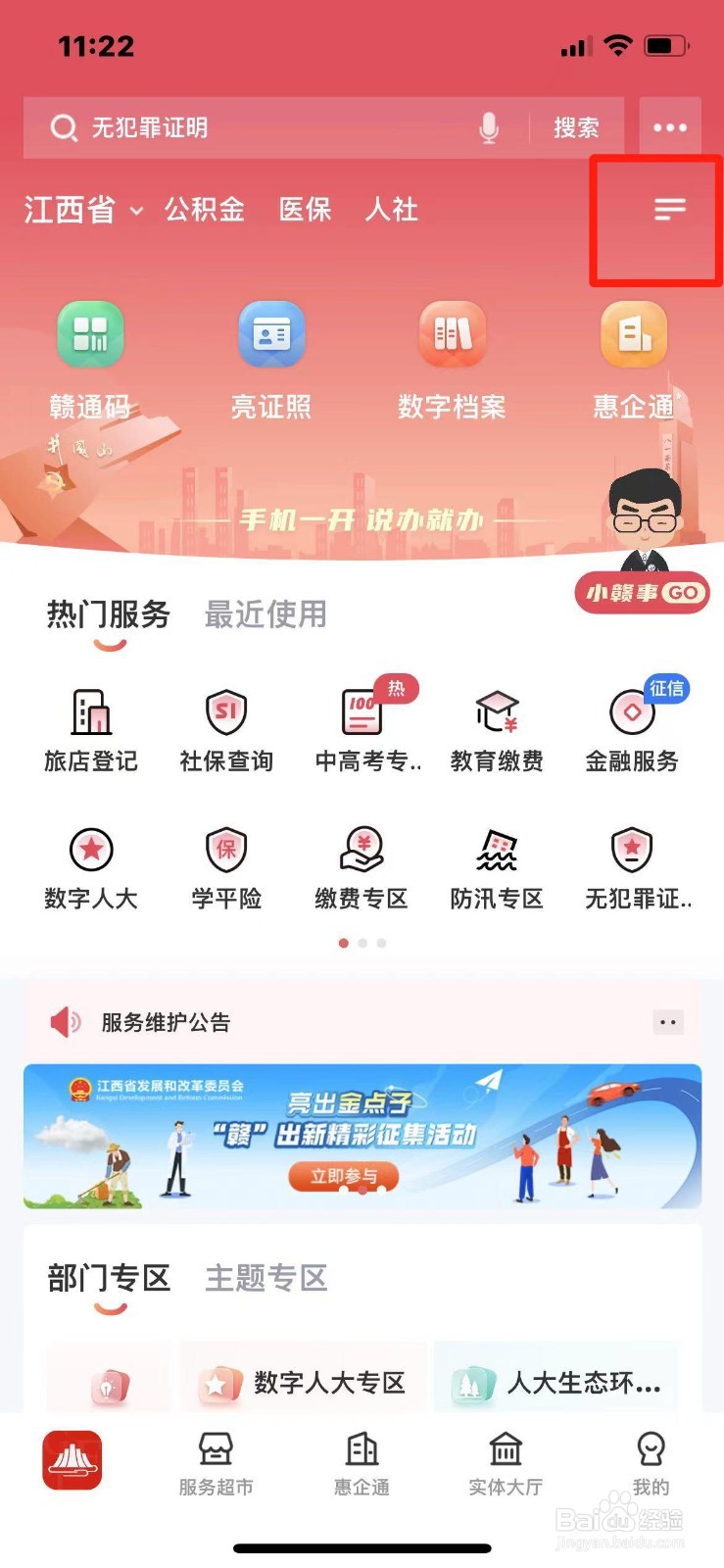
Task: Select the second carousel page dot
Action: [362, 943]
